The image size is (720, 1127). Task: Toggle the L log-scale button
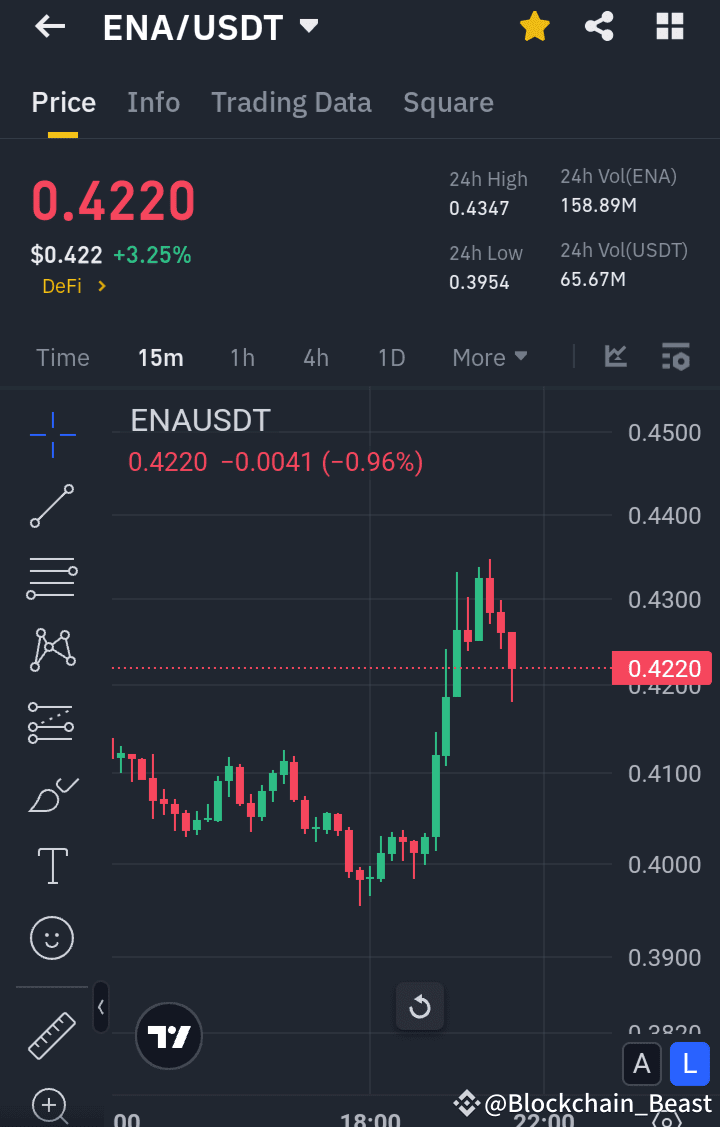689,1064
